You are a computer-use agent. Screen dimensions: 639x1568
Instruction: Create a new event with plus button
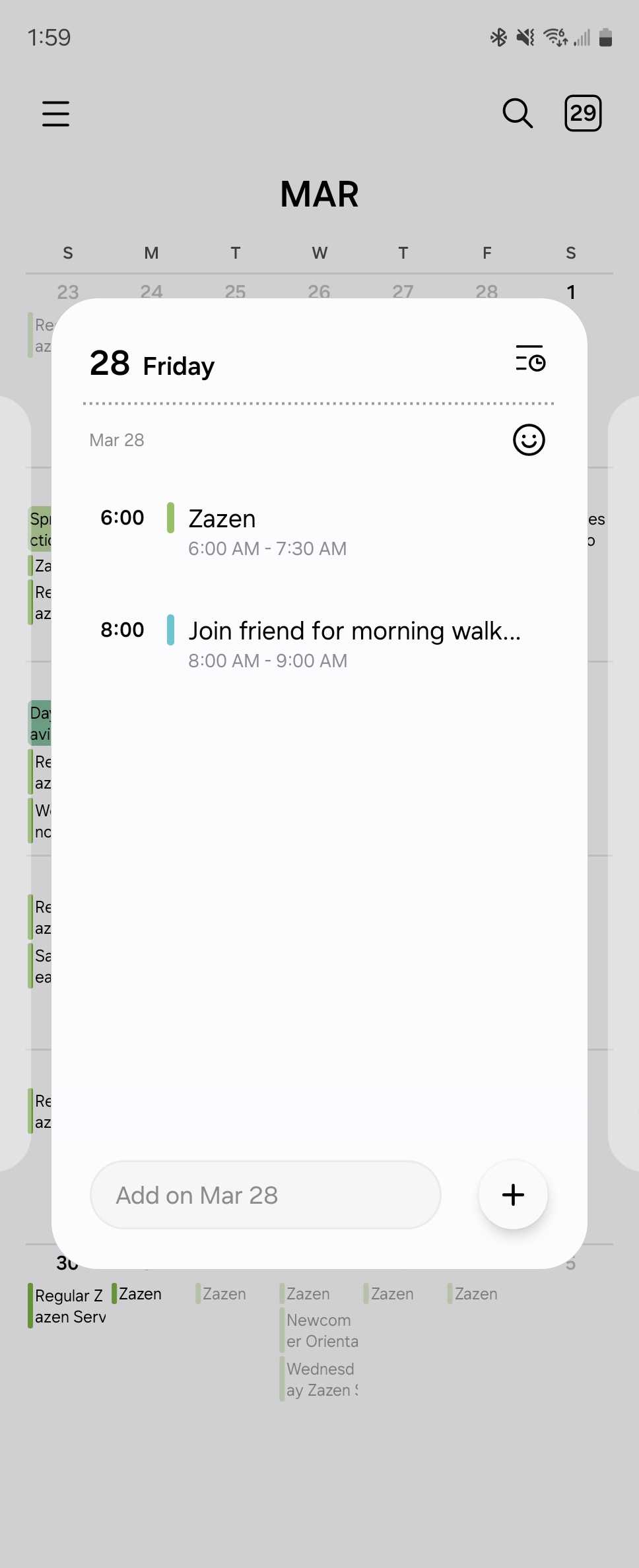pyautogui.click(x=513, y=1195)
